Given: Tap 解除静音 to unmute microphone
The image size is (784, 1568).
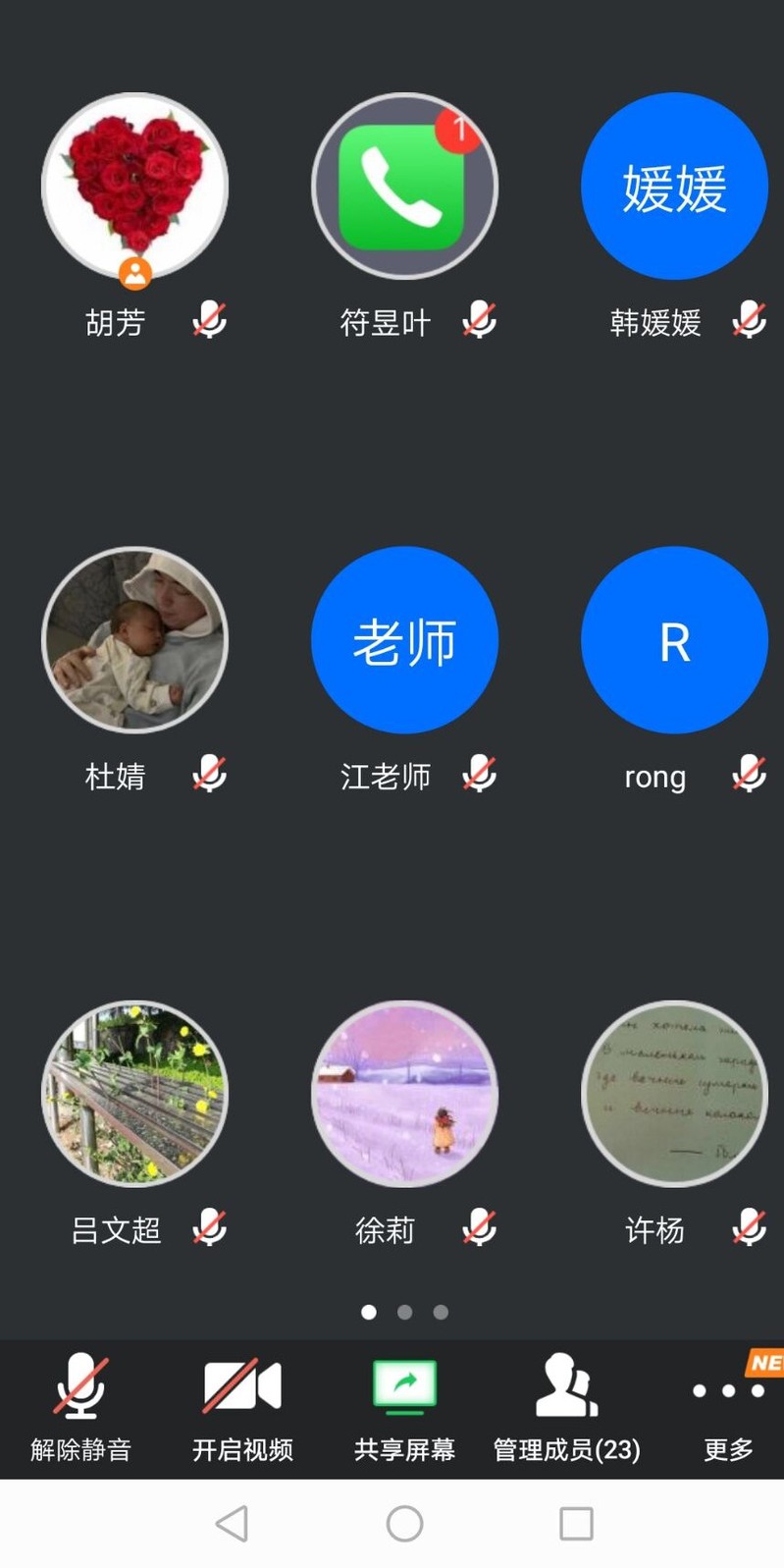Looking at the screenshot, I should click(x=80, y=1406).
